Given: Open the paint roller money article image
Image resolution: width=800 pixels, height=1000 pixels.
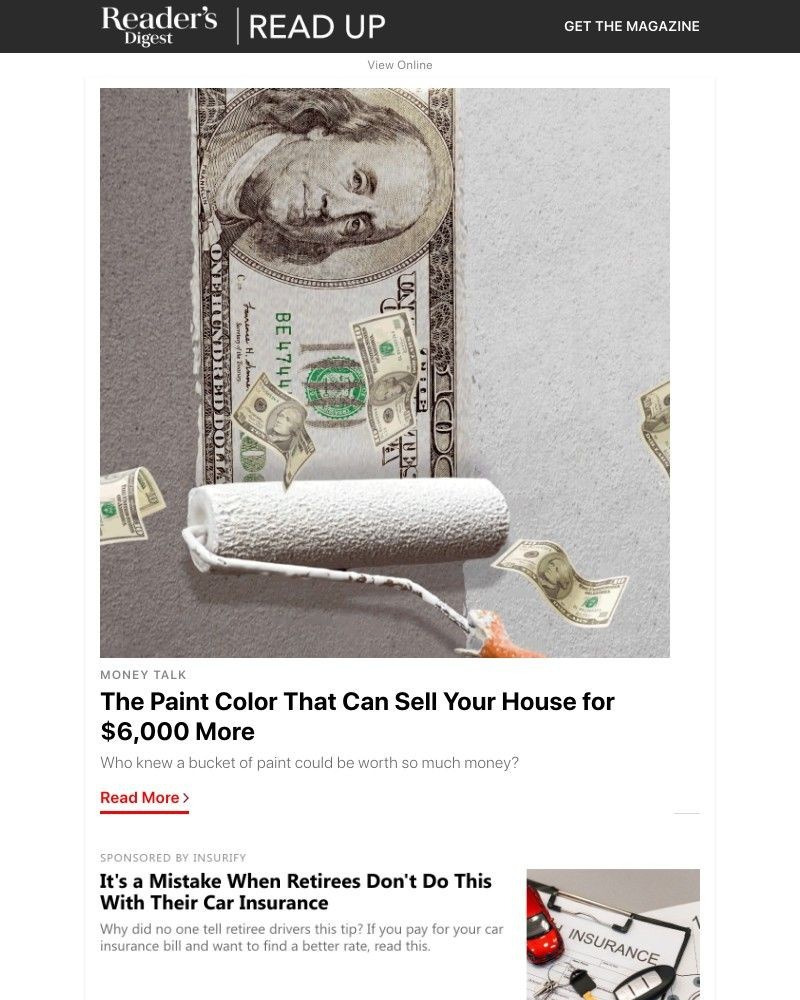Looking at the screenshot, I should tap(385, 372).
